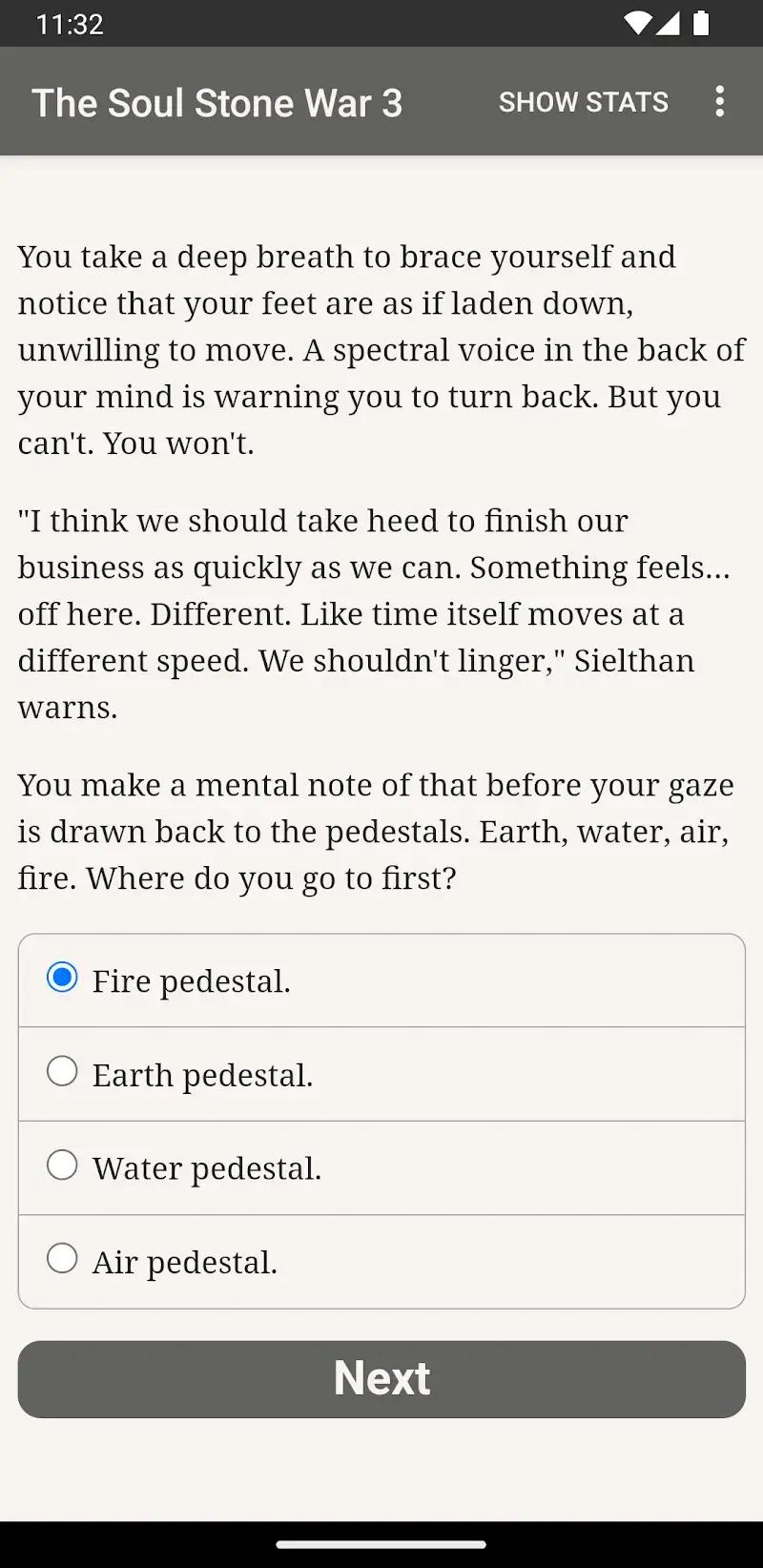Image resolution: width=763 pixels, height=1568 pixels.
Task: Open the overflow menu
Action: tap(720, 102)
